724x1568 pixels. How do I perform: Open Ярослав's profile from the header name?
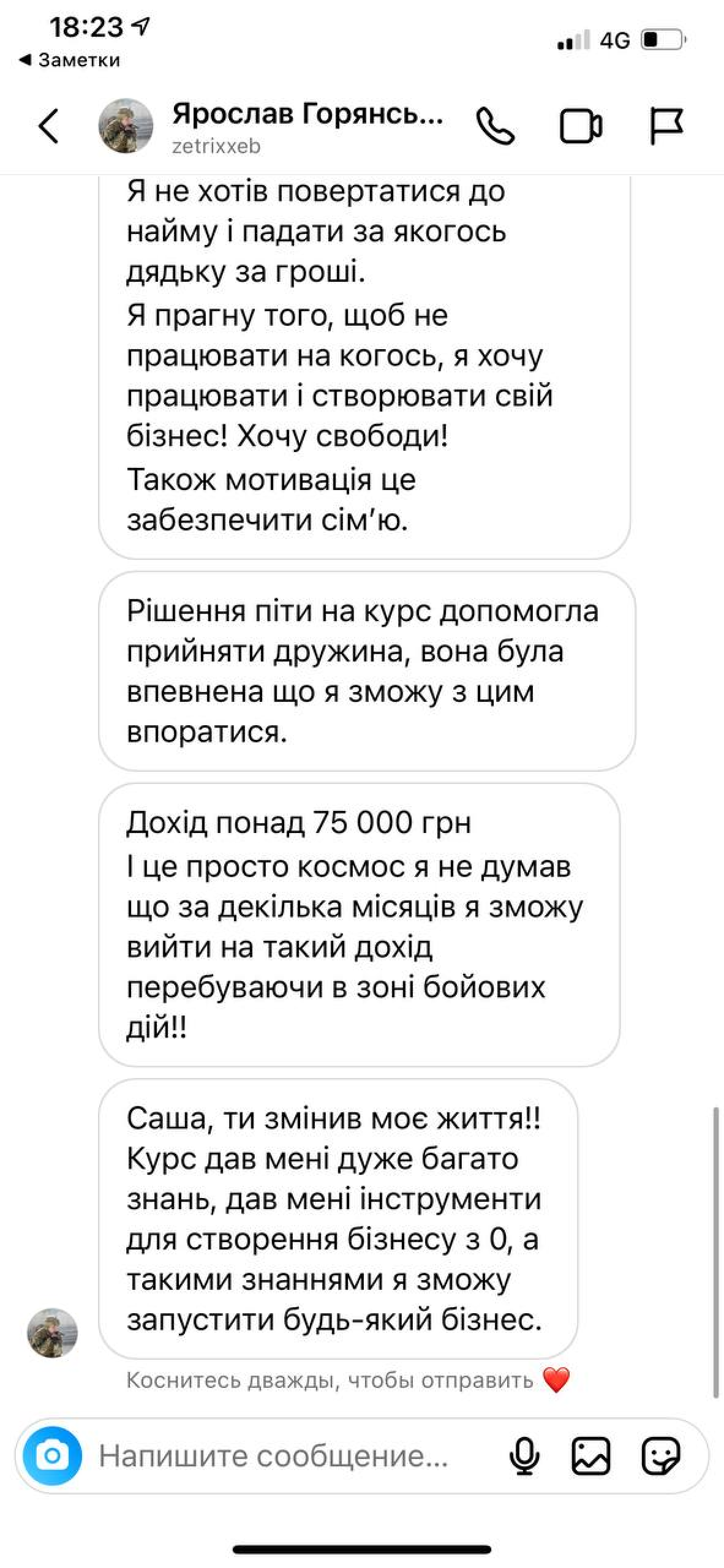pos(307,115)
